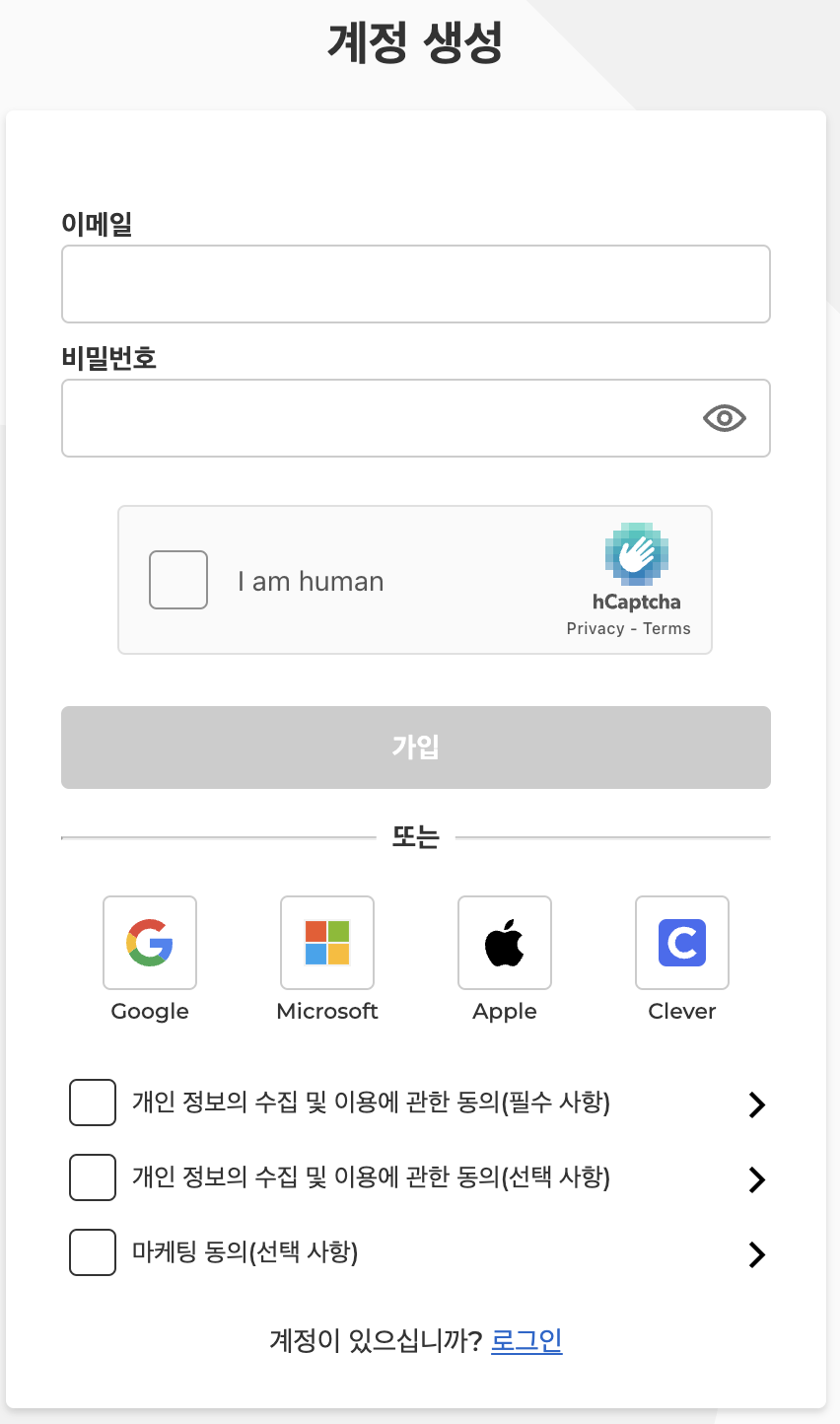Open the marketing consent details chevron
Viewport: 840px width, 1424px height.
[756, 1254]
